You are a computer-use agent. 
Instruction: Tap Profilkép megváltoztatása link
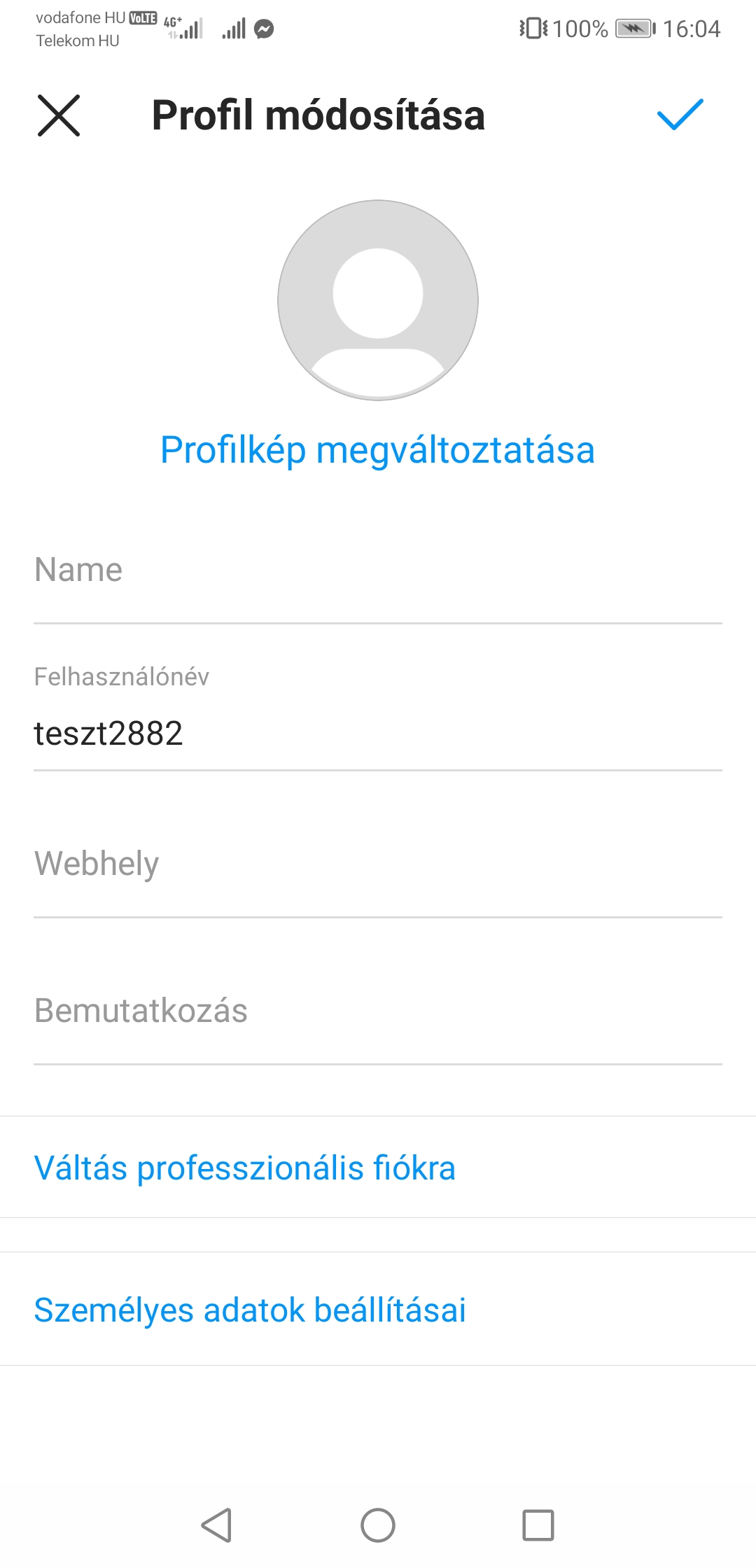tap(378, 449)
